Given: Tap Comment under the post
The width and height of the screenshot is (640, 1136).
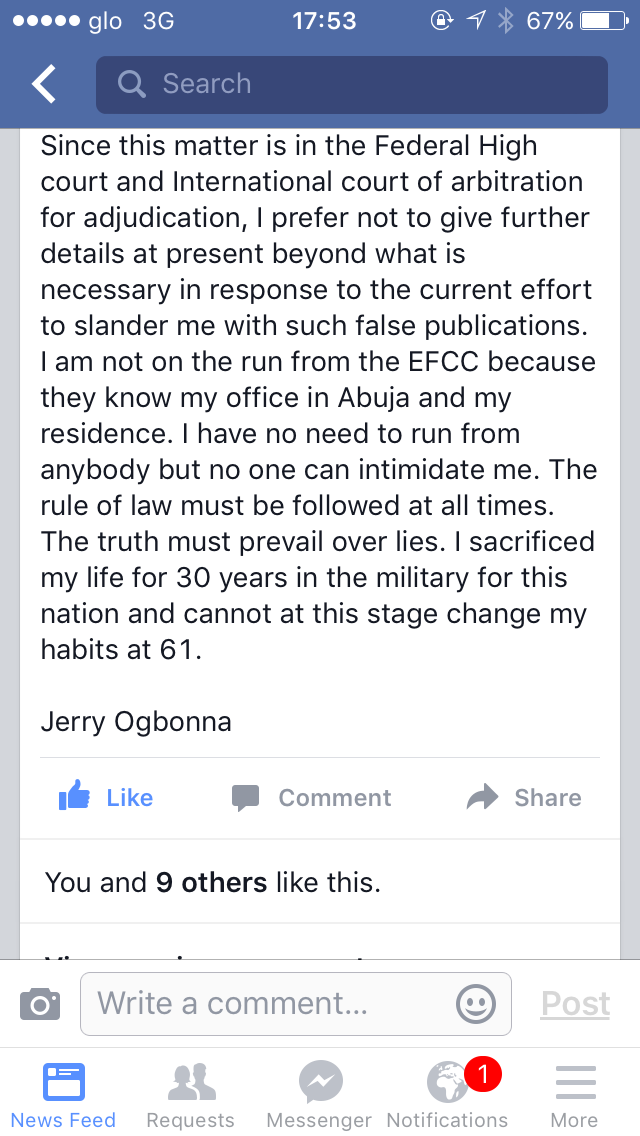Looking at the screenshot, I should coord(311,797).
